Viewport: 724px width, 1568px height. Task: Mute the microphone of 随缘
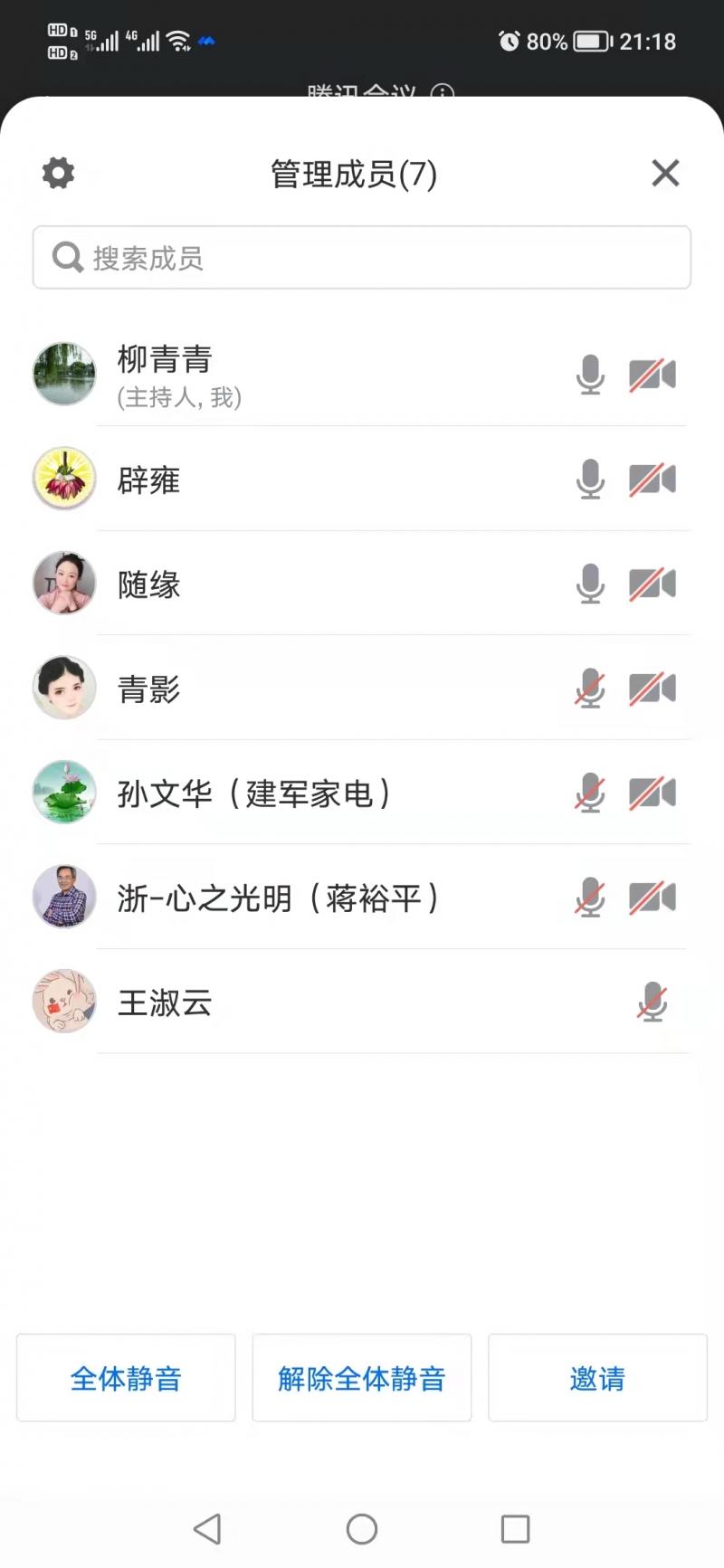click(x=590, y=584)
